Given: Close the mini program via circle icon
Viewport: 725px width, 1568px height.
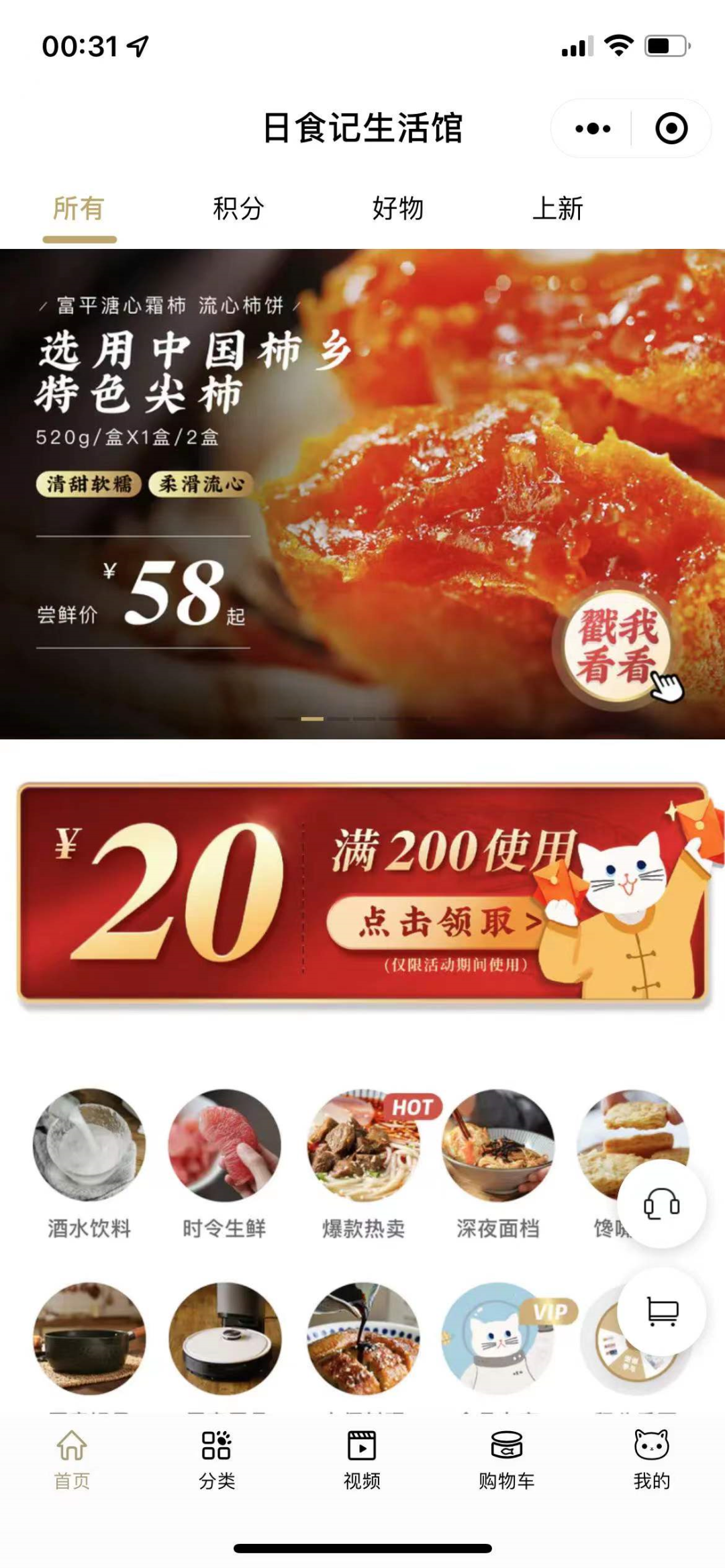Looking at the screenshot, I should (671, 128).
